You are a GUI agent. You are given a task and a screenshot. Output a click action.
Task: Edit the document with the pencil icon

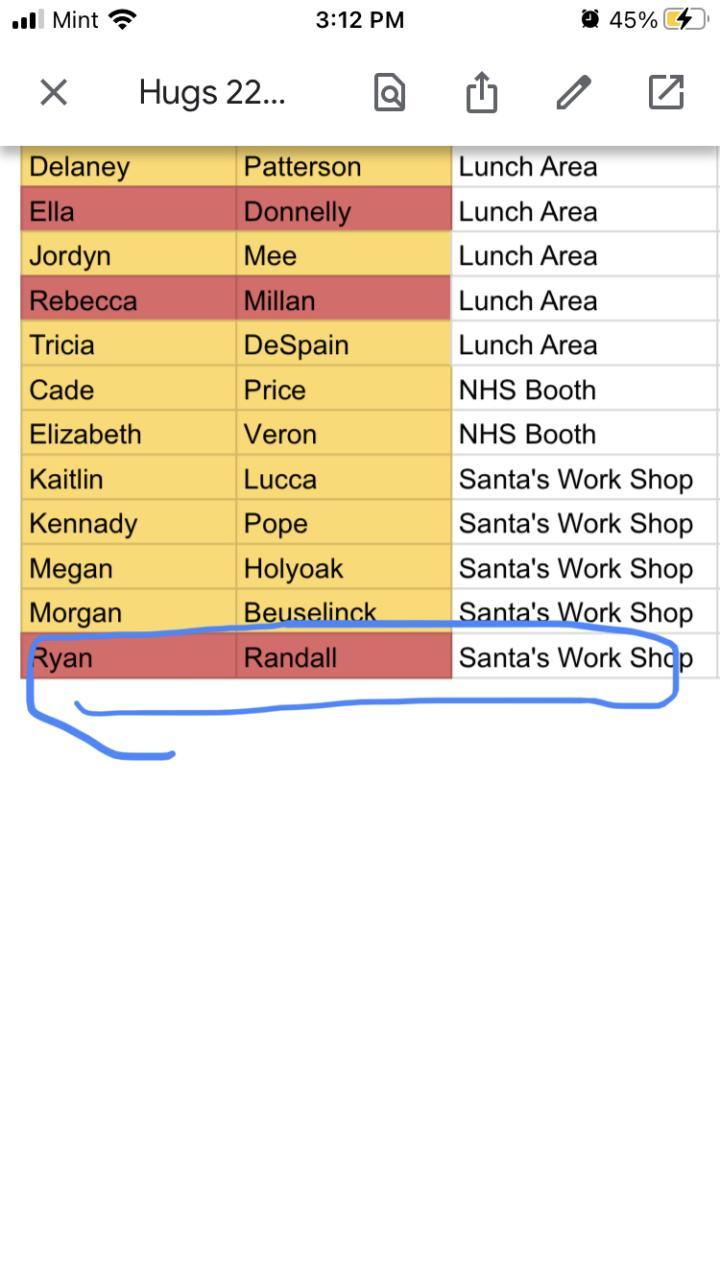pos(574,93)
